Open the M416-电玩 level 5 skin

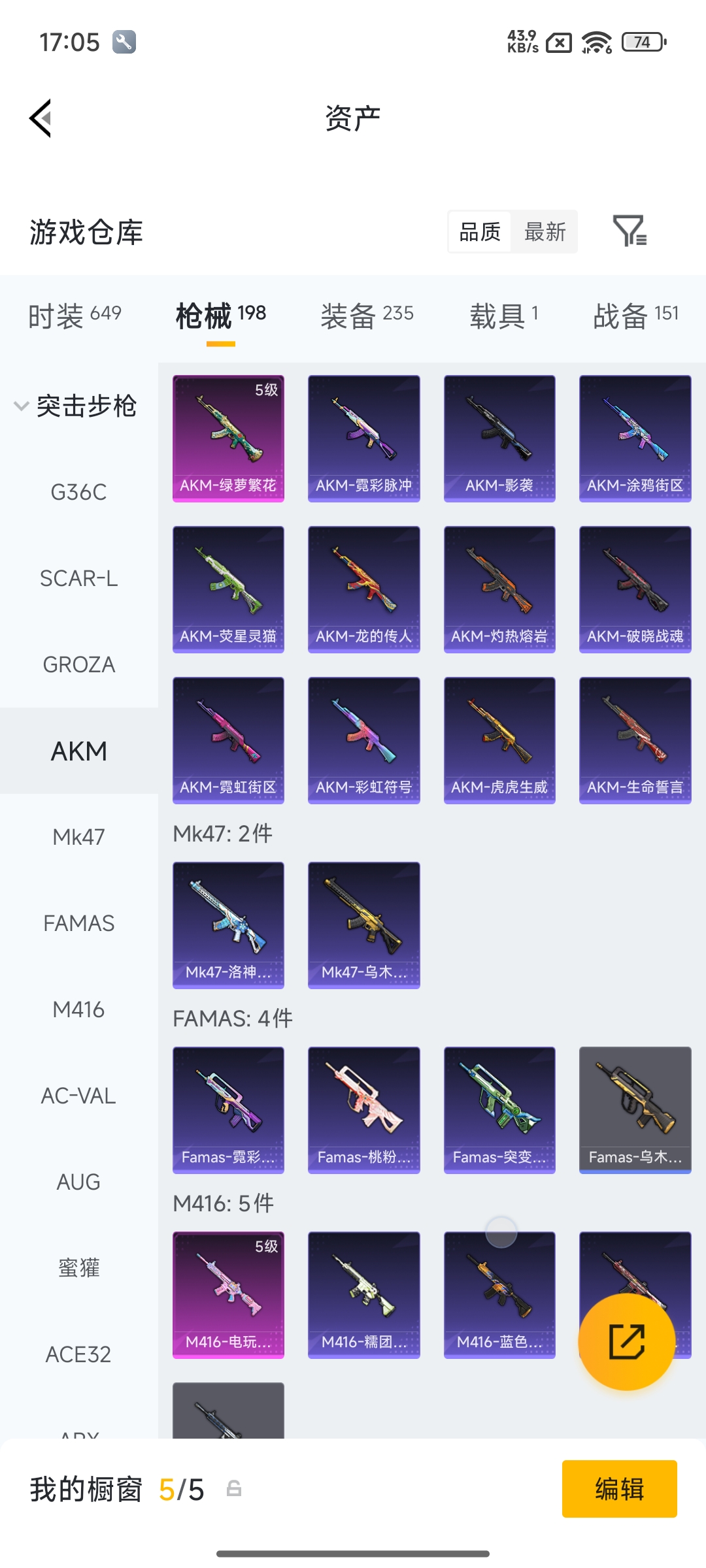point(228,1295)
